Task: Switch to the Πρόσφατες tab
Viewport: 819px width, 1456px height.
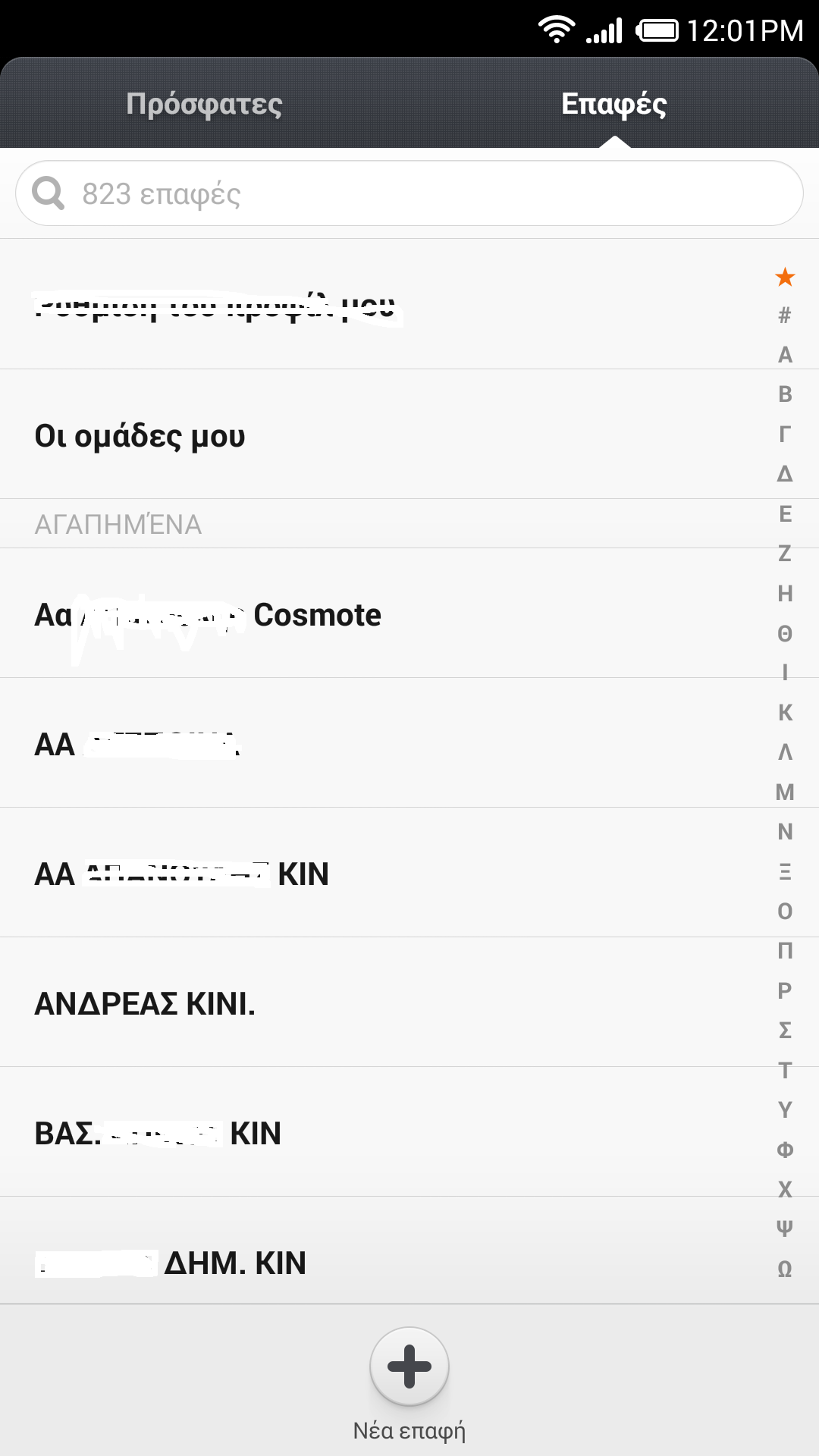Action: [204, 104]
